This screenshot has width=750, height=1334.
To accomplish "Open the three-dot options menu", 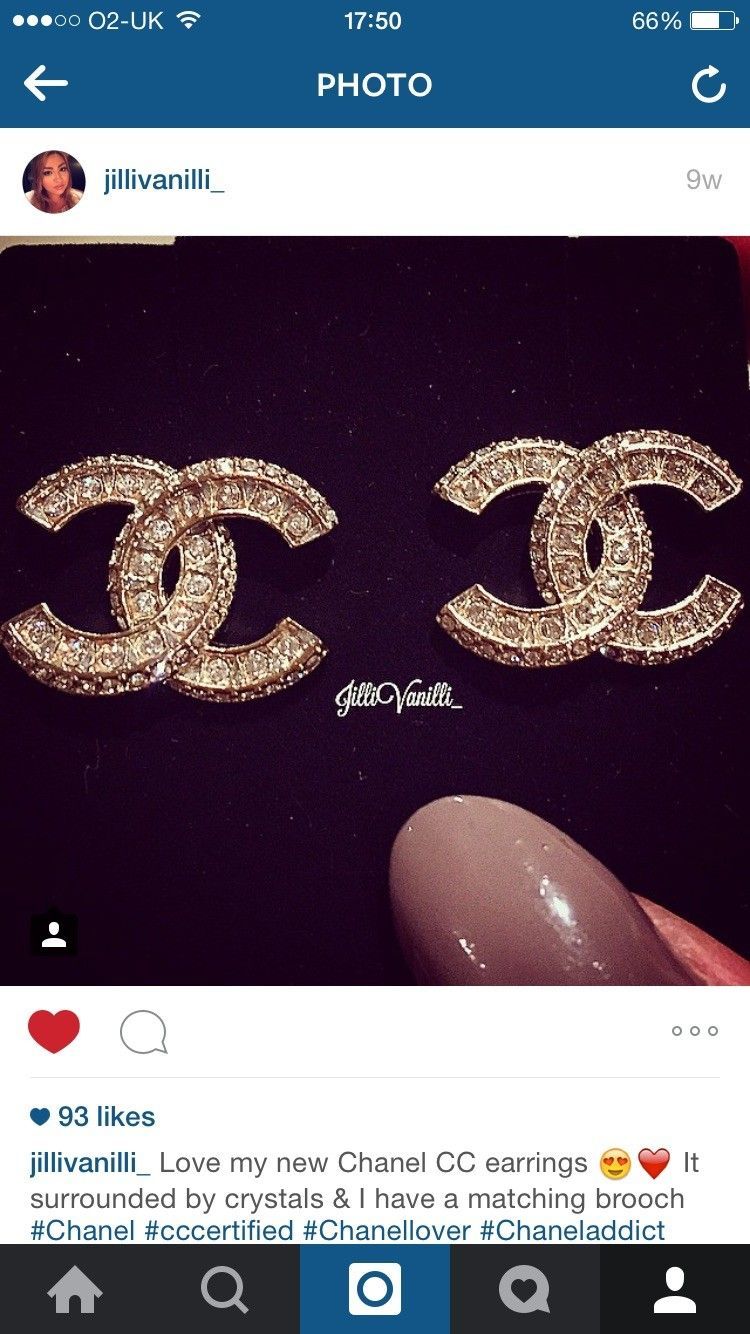I will point(694,1031).
